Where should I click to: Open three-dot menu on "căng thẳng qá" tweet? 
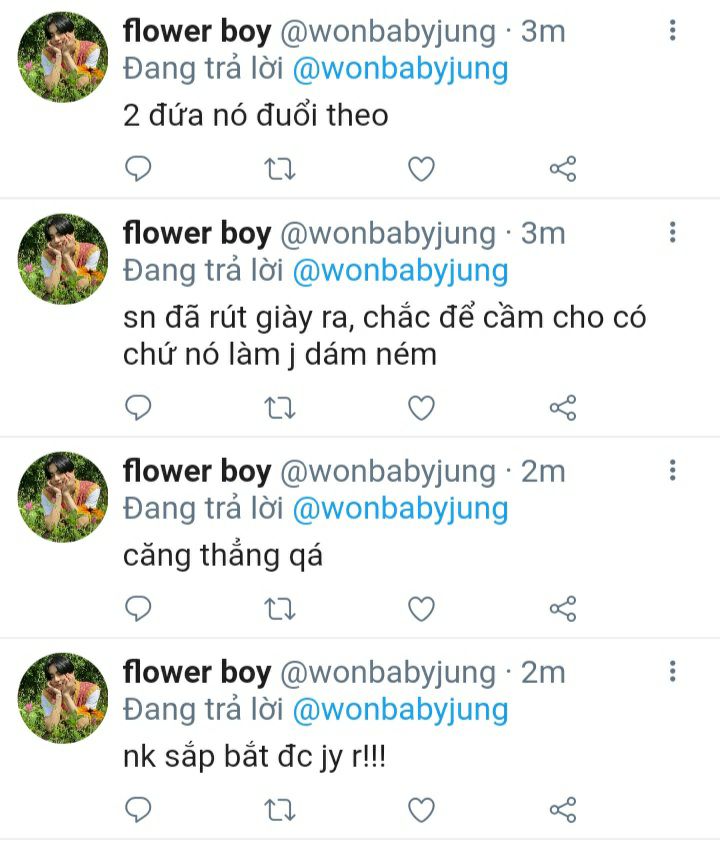pos(672,470)
